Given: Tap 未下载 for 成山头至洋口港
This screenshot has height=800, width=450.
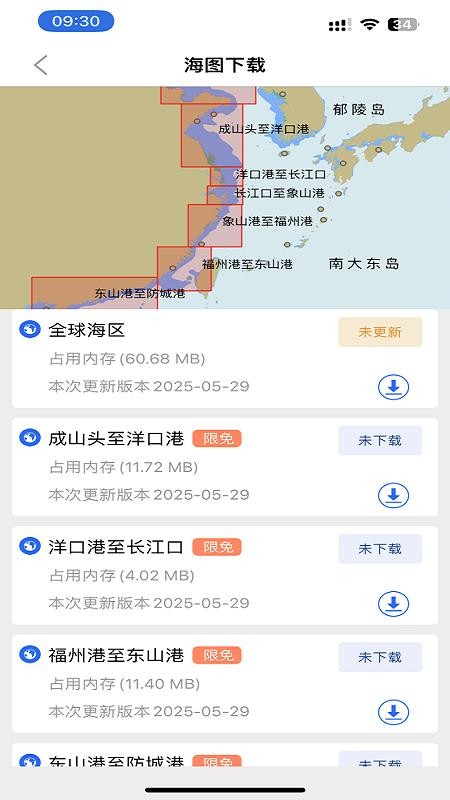Looking at the screenshot, I should [x=380, y=440].
